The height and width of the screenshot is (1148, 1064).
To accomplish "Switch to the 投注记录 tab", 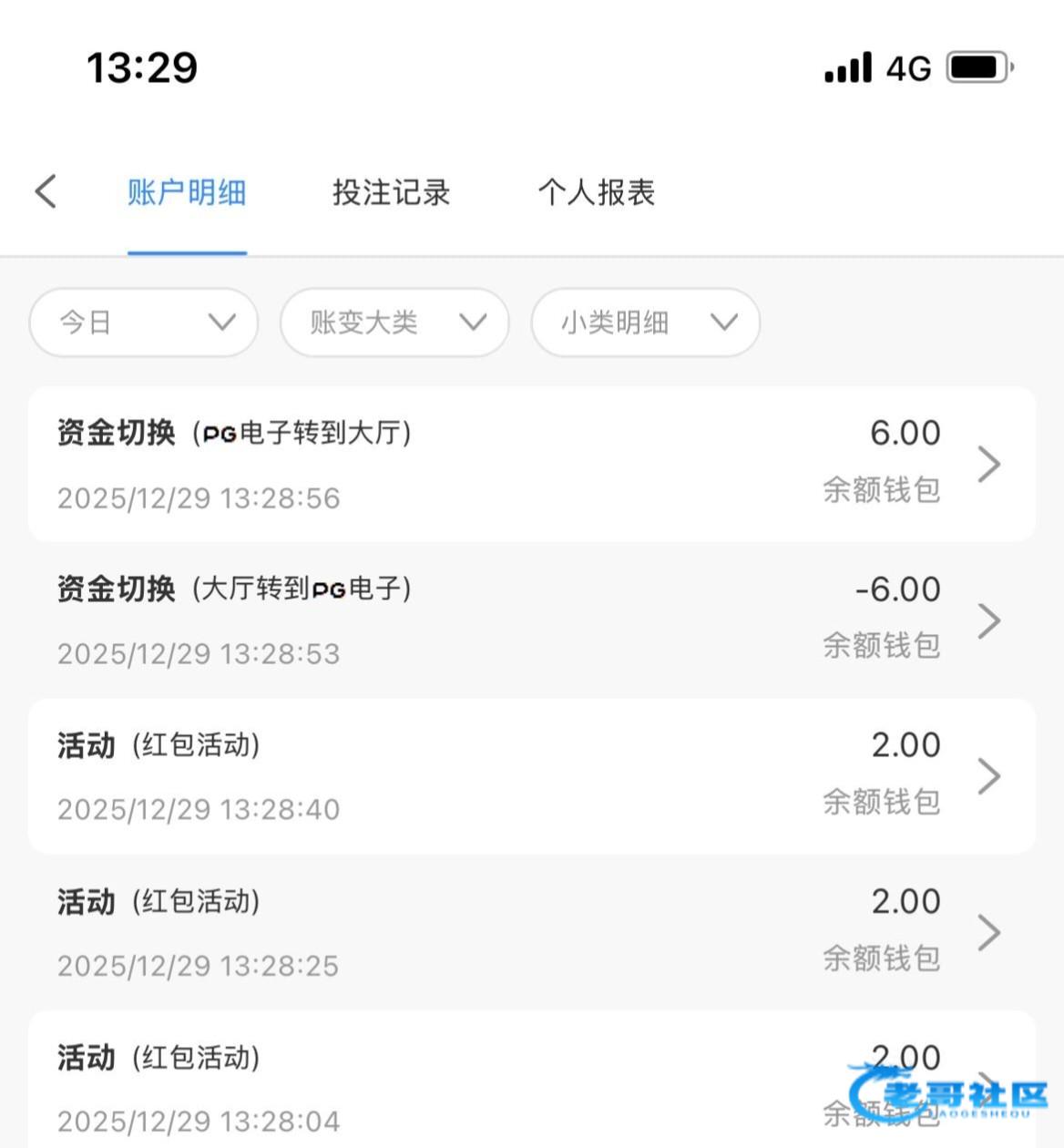I will pyautogui.click(x=391, y=192).
